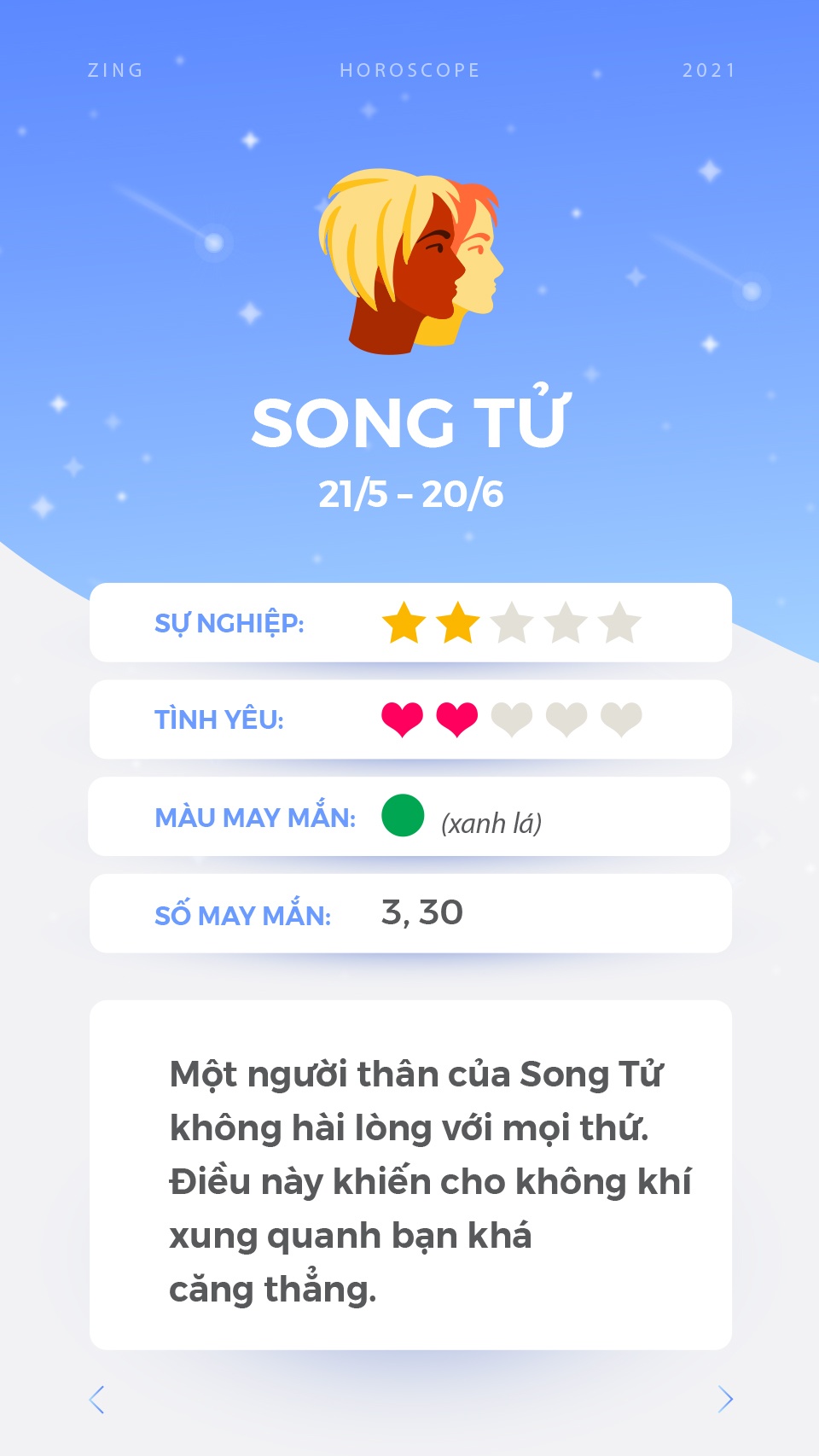The image size is (819, 1456).
Task: Select the first pink heart in Tình Yêu
Action: coord(403,720)
